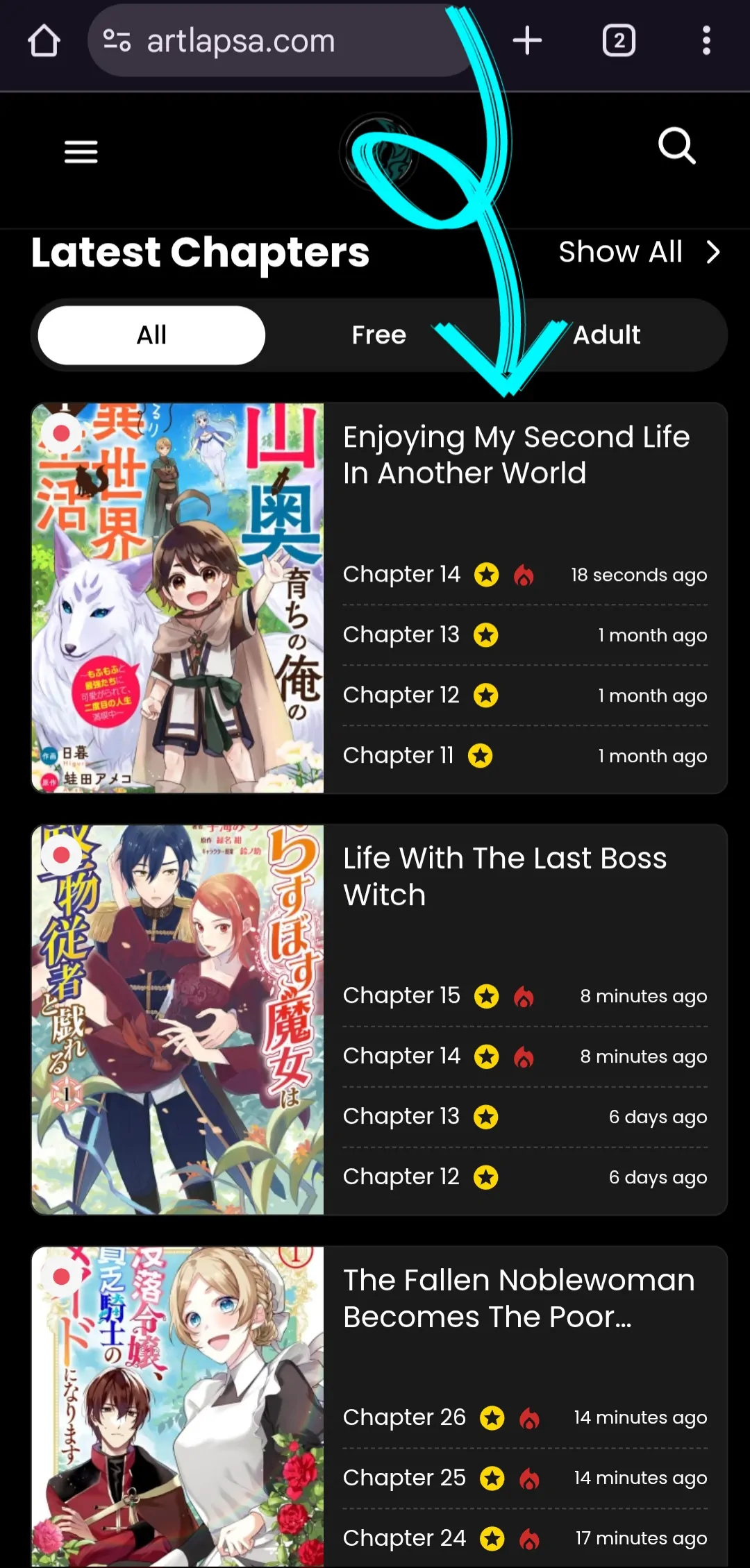Screen dimensions: 750x1568
Task: Read Chapter 12 of Last Boss Witch
Action: pyautogui.click(x=401, y=1177)
